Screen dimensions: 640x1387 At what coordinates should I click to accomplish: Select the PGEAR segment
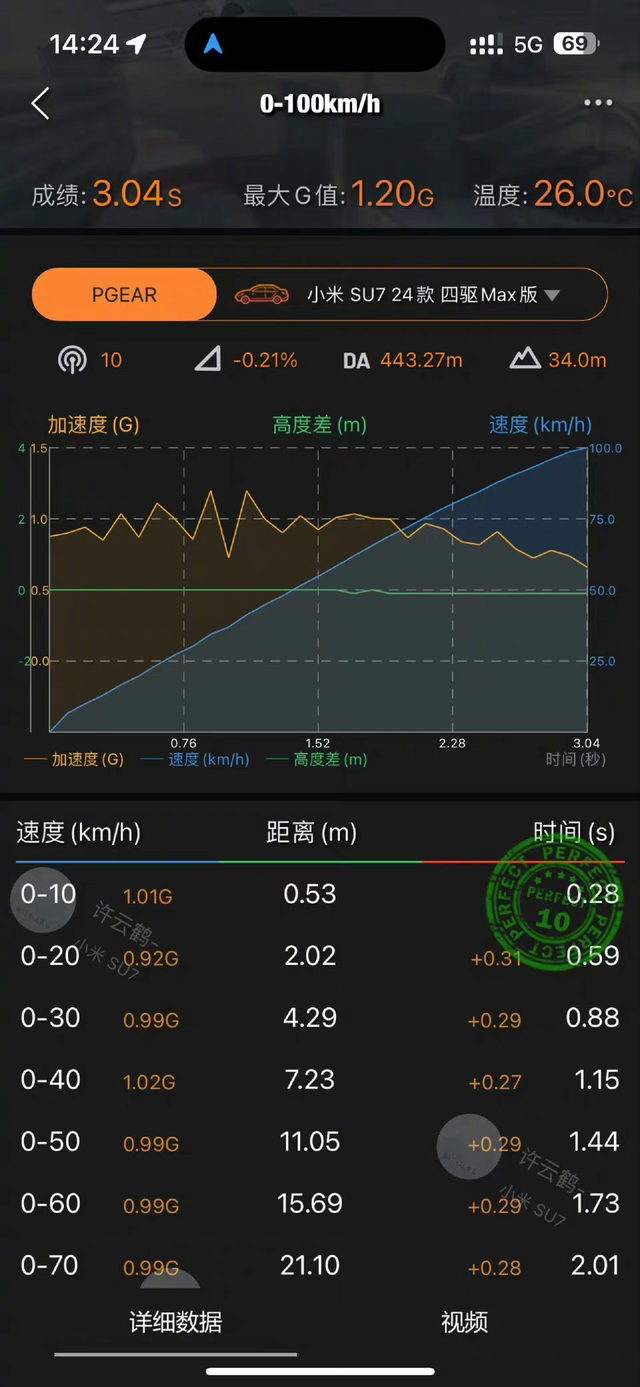[125, 295]
